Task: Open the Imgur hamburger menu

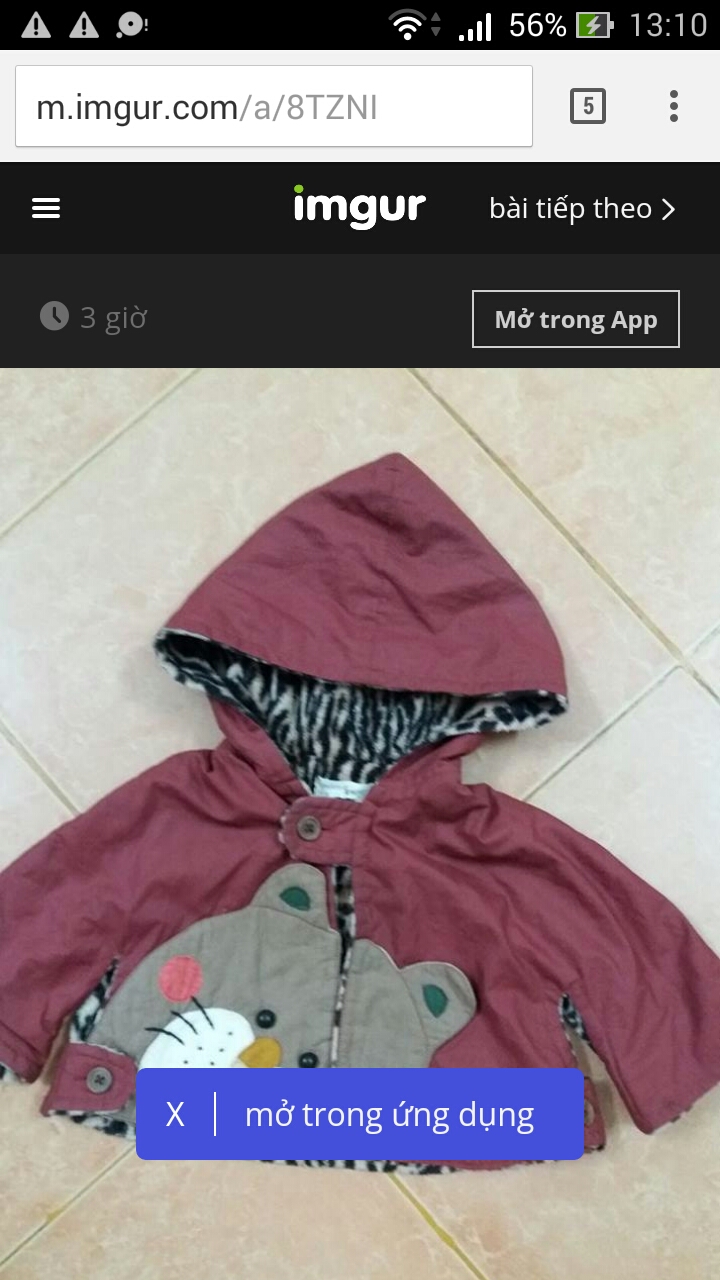Action: [46, 208]
